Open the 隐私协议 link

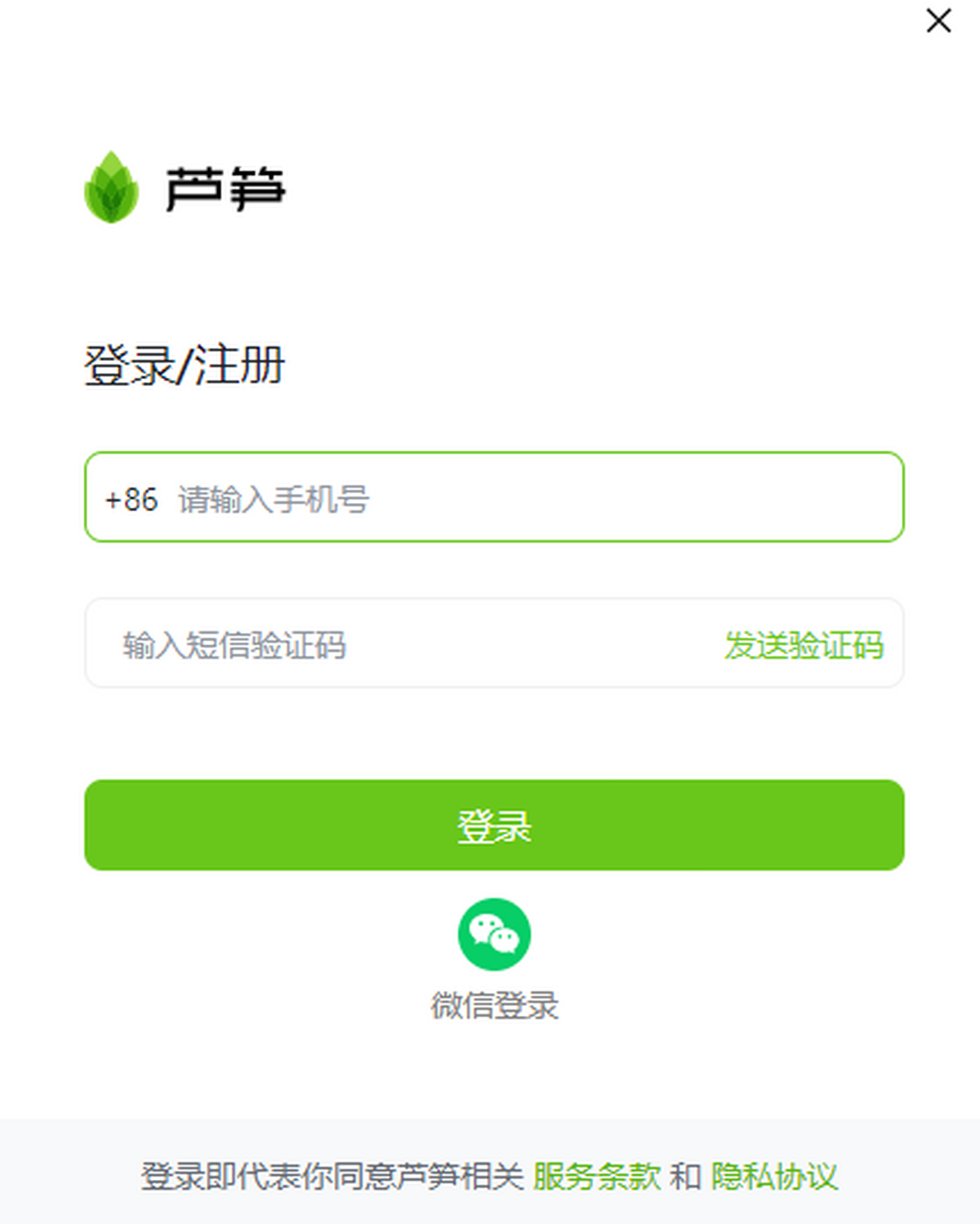point(773,1177)
